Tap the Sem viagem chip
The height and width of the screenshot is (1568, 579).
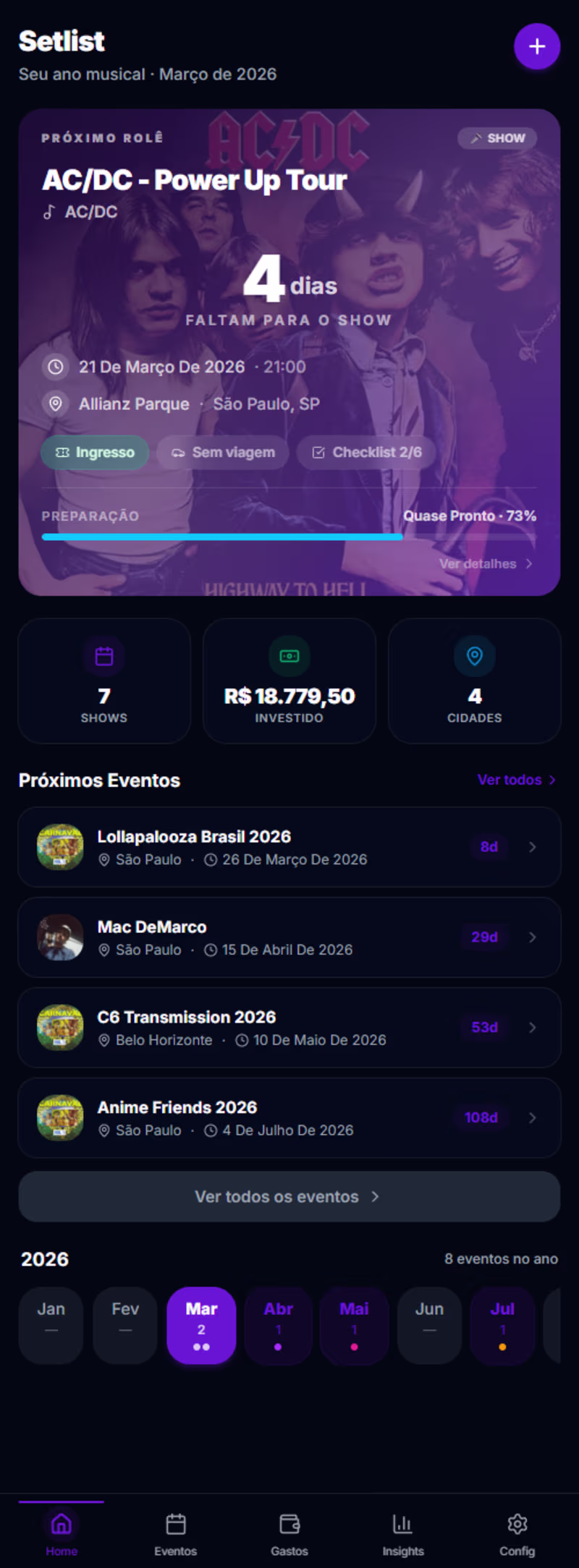pyautogui.click(x=223, y=453)
